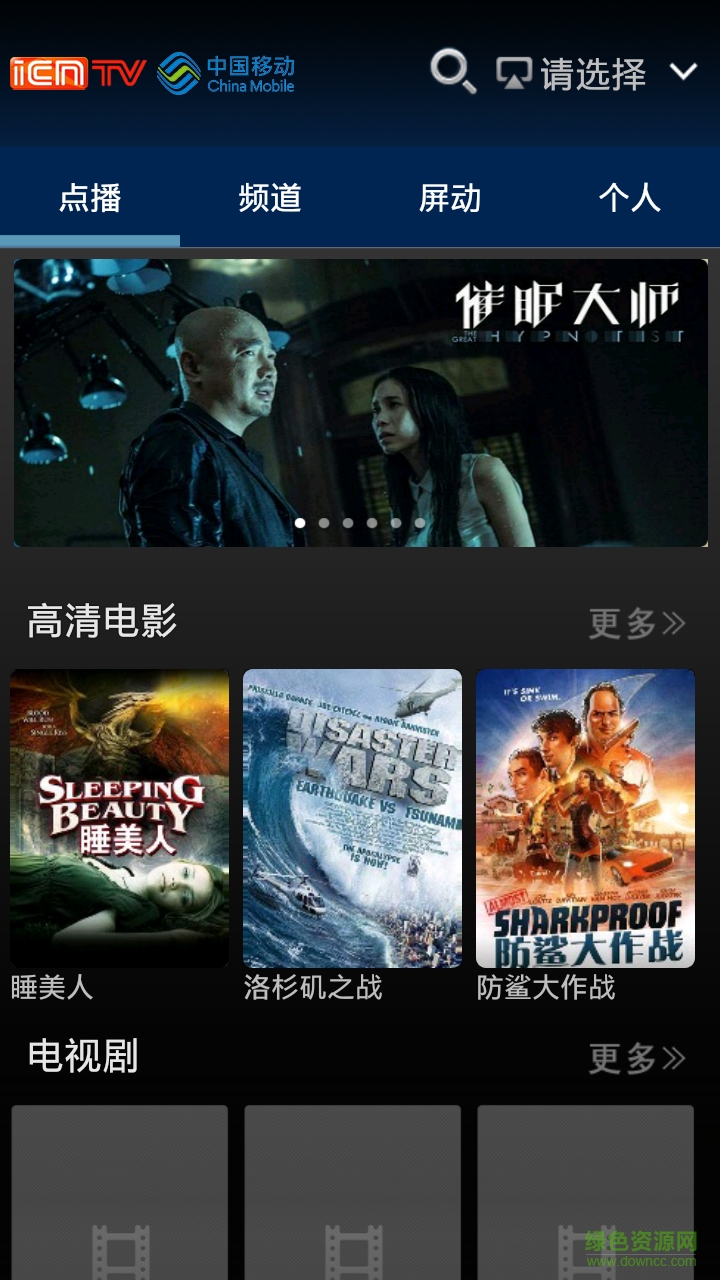Select the 点播 tab

(x=90, y=198)
